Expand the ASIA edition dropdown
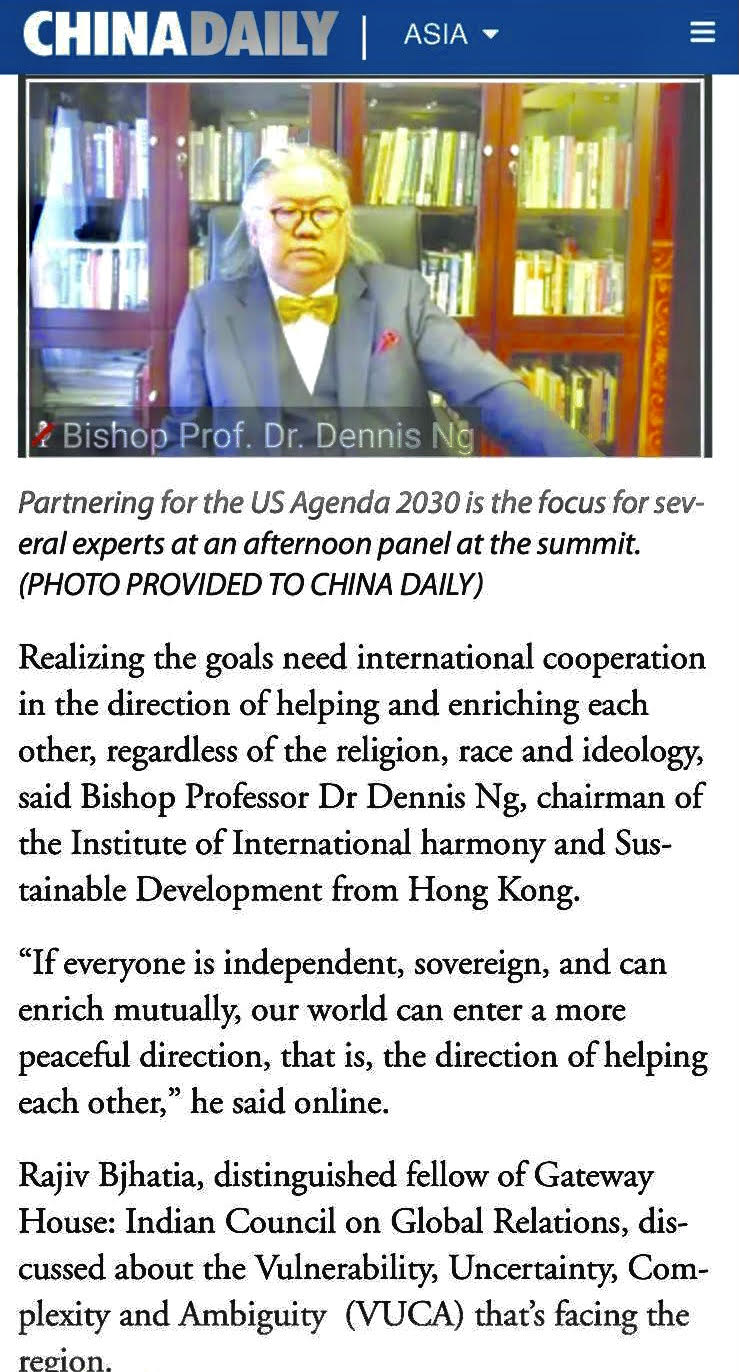The height and width of the screenshot is (1372, 739). point(451,35)
